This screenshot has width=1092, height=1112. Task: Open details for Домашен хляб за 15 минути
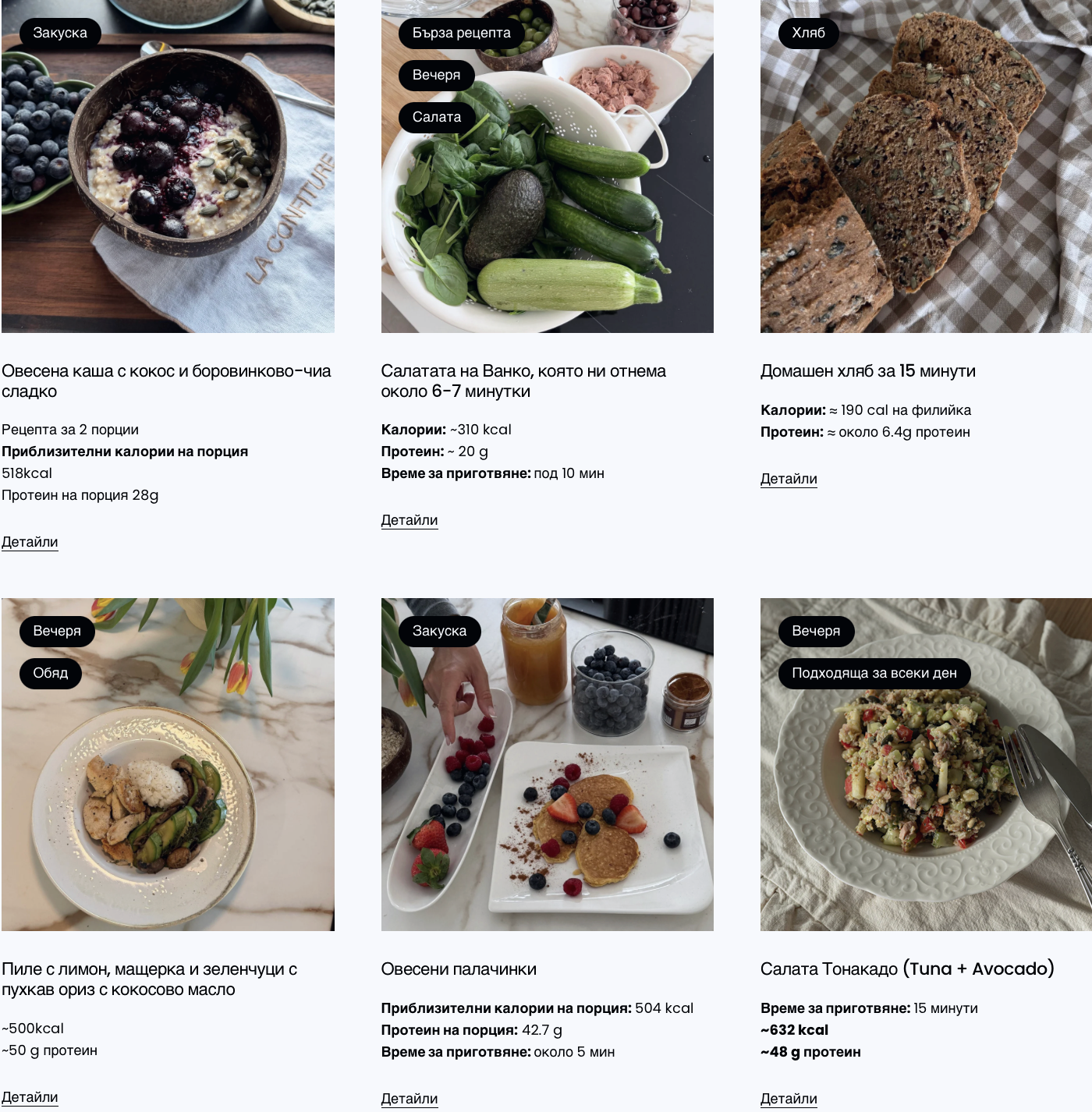click(x=789, y=479)
